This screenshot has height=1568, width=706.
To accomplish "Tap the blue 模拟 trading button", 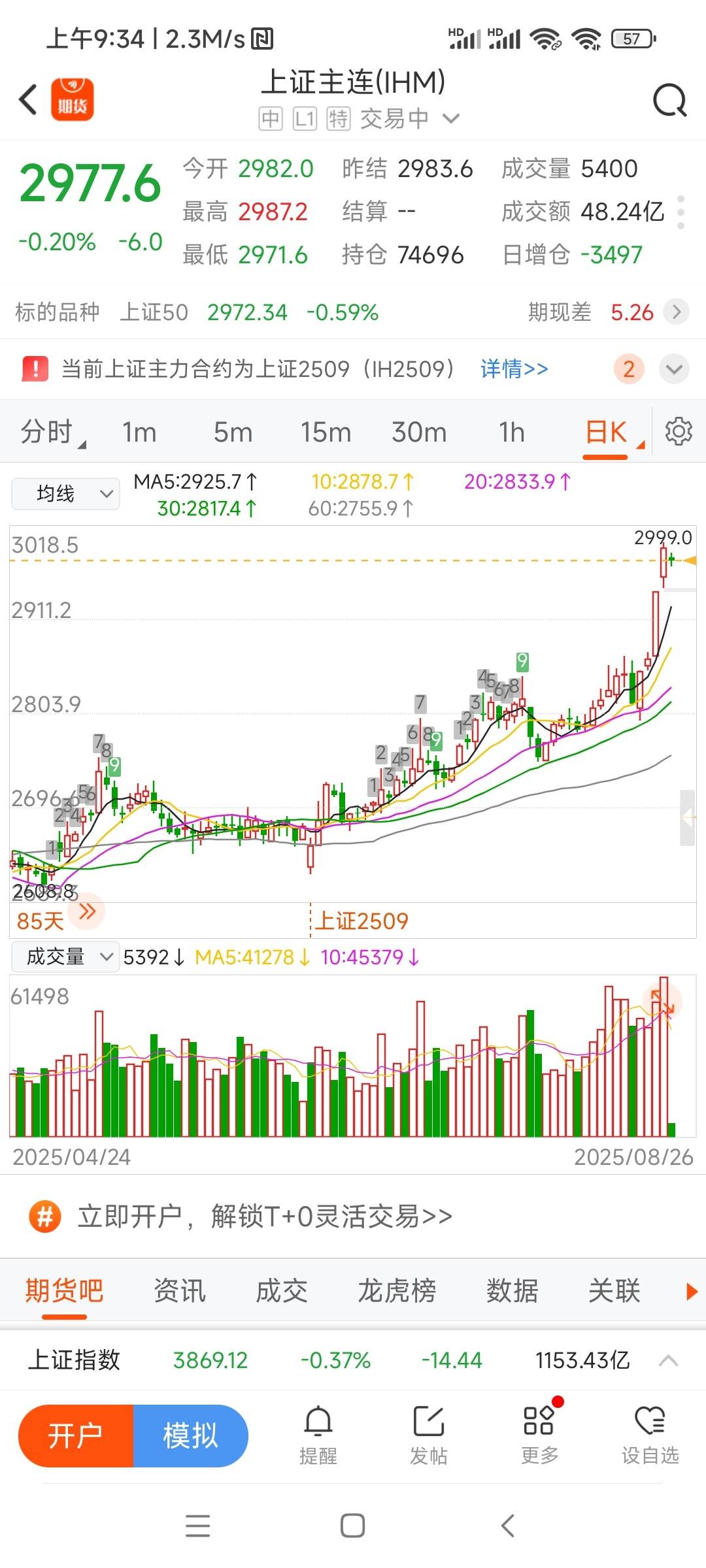I will click(190, 1436).
